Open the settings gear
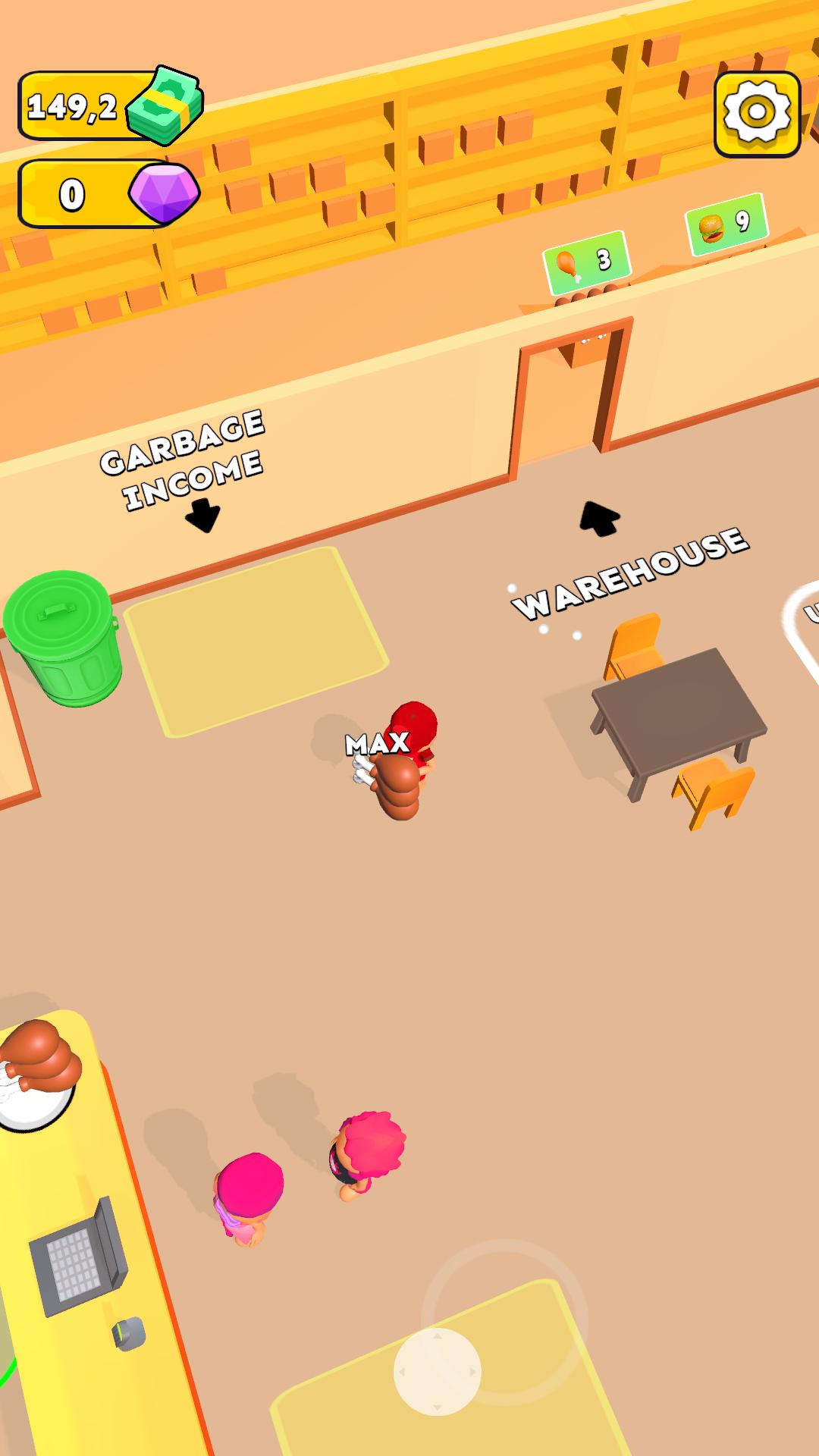The height and width of the screenshot is (1456, 819). (757, 114)
